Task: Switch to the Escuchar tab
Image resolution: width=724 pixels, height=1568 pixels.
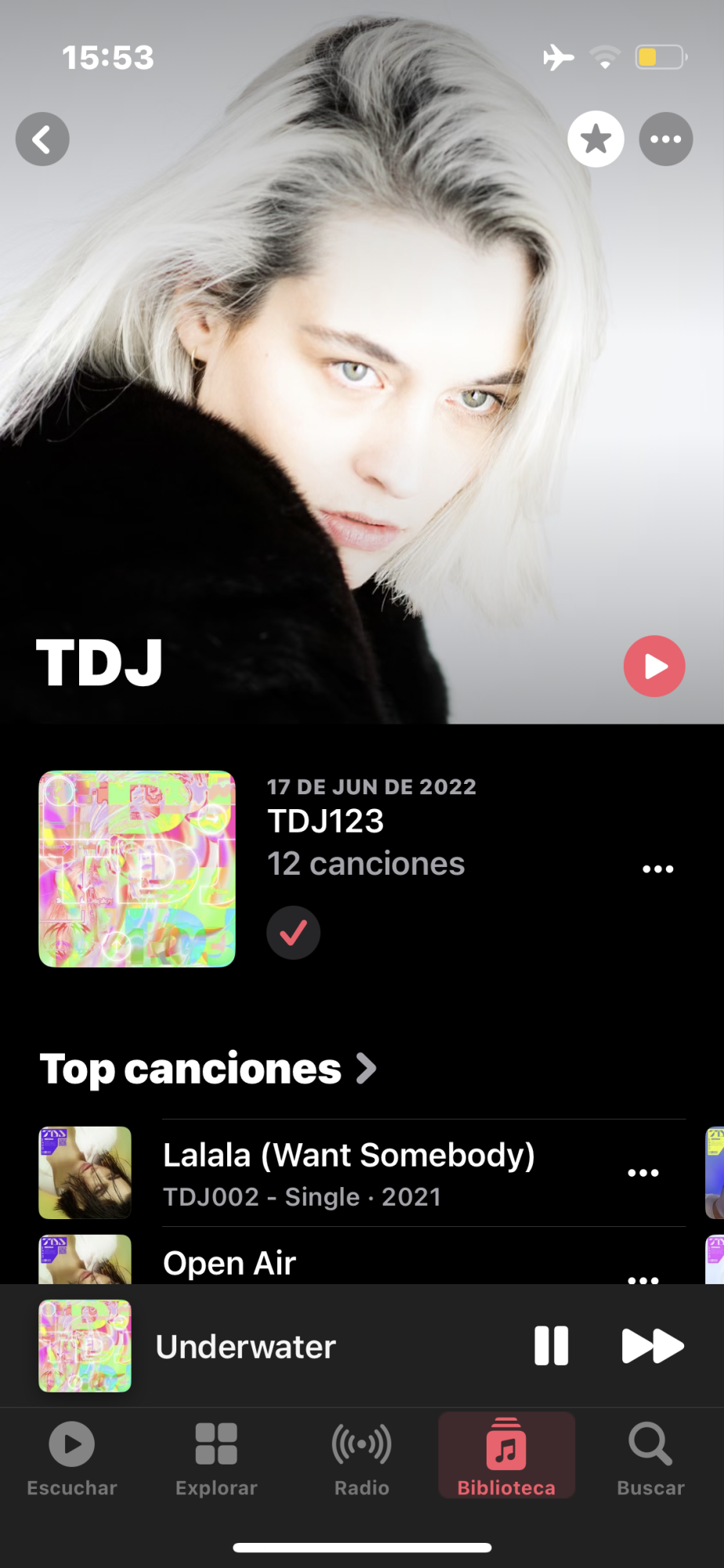Action: click(72, 1457)
